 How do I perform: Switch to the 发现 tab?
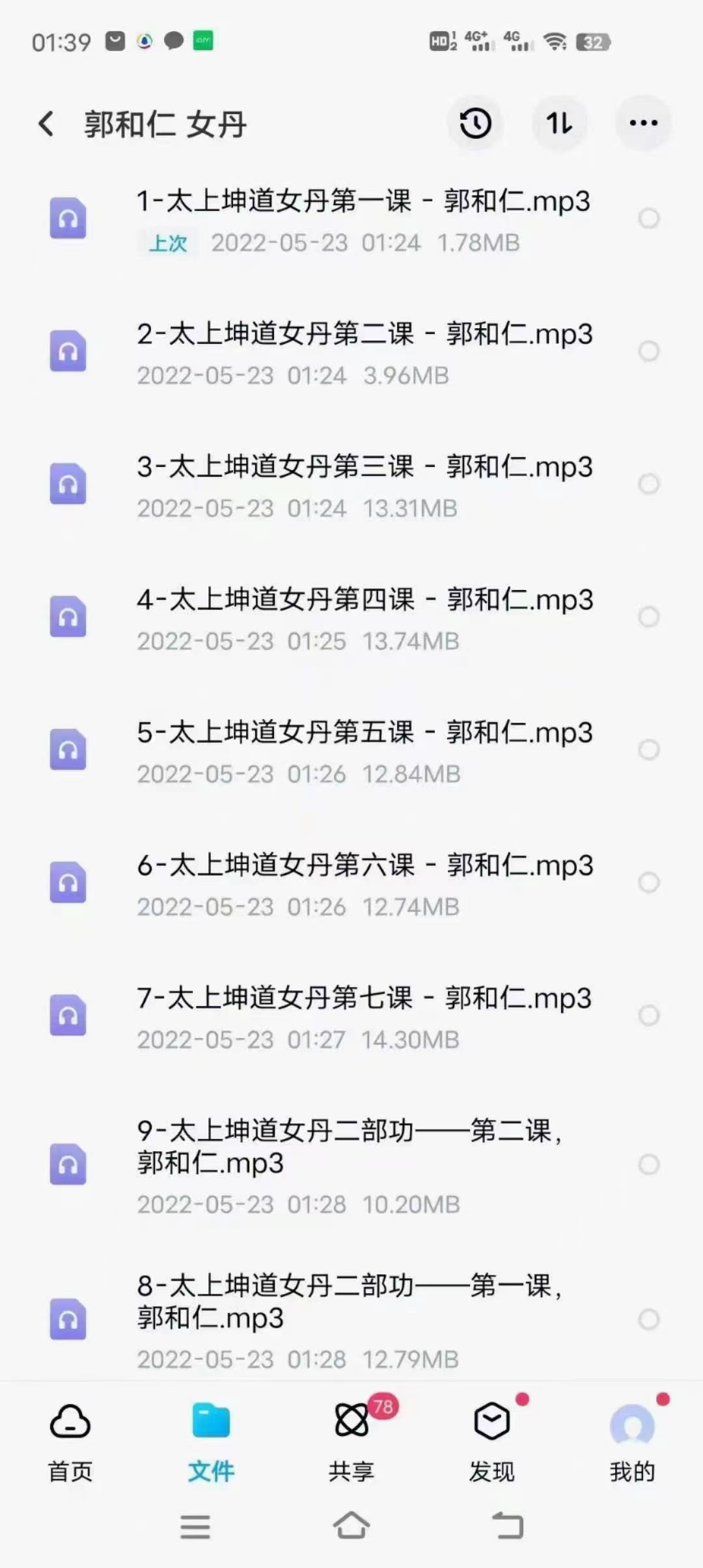[x=492, y=1441]
